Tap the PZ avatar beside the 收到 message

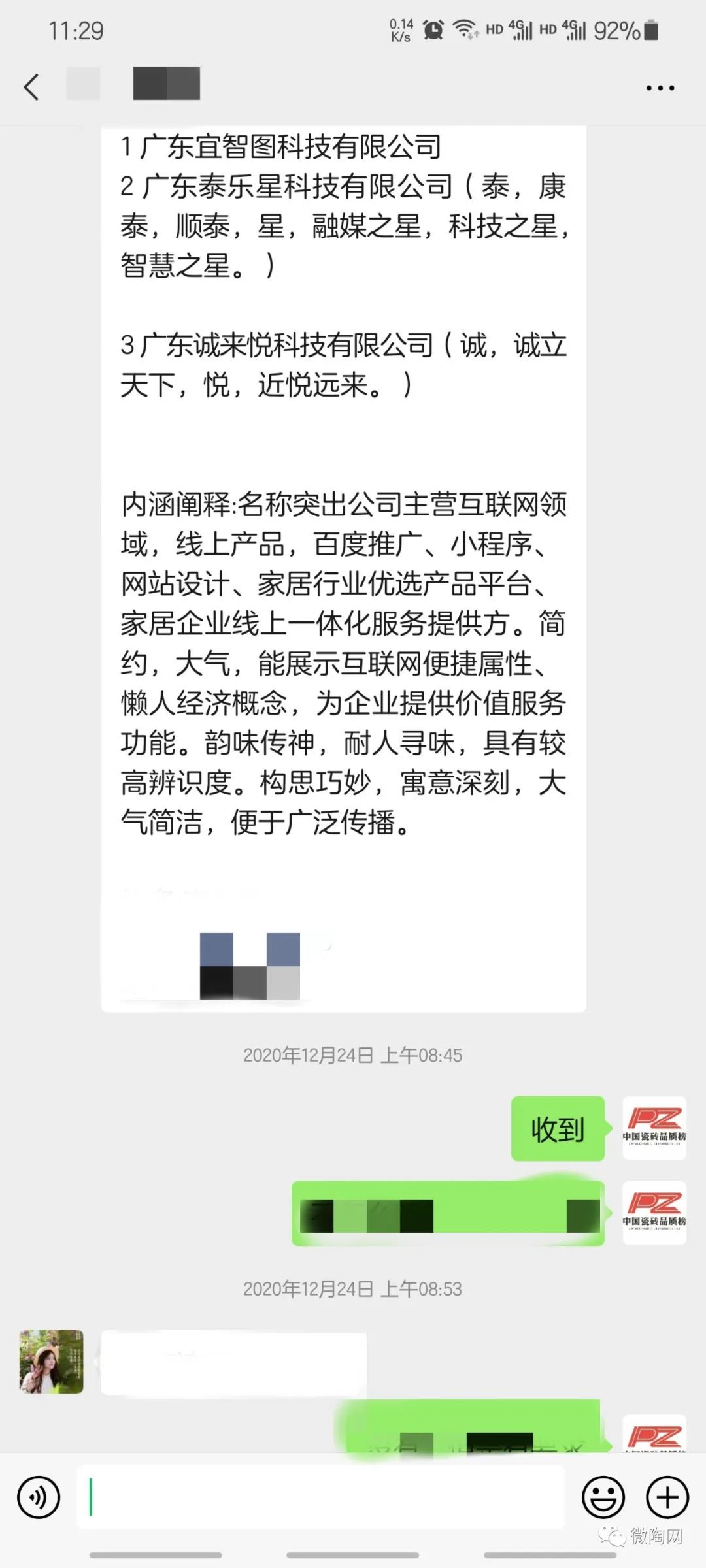point(654,1128)
